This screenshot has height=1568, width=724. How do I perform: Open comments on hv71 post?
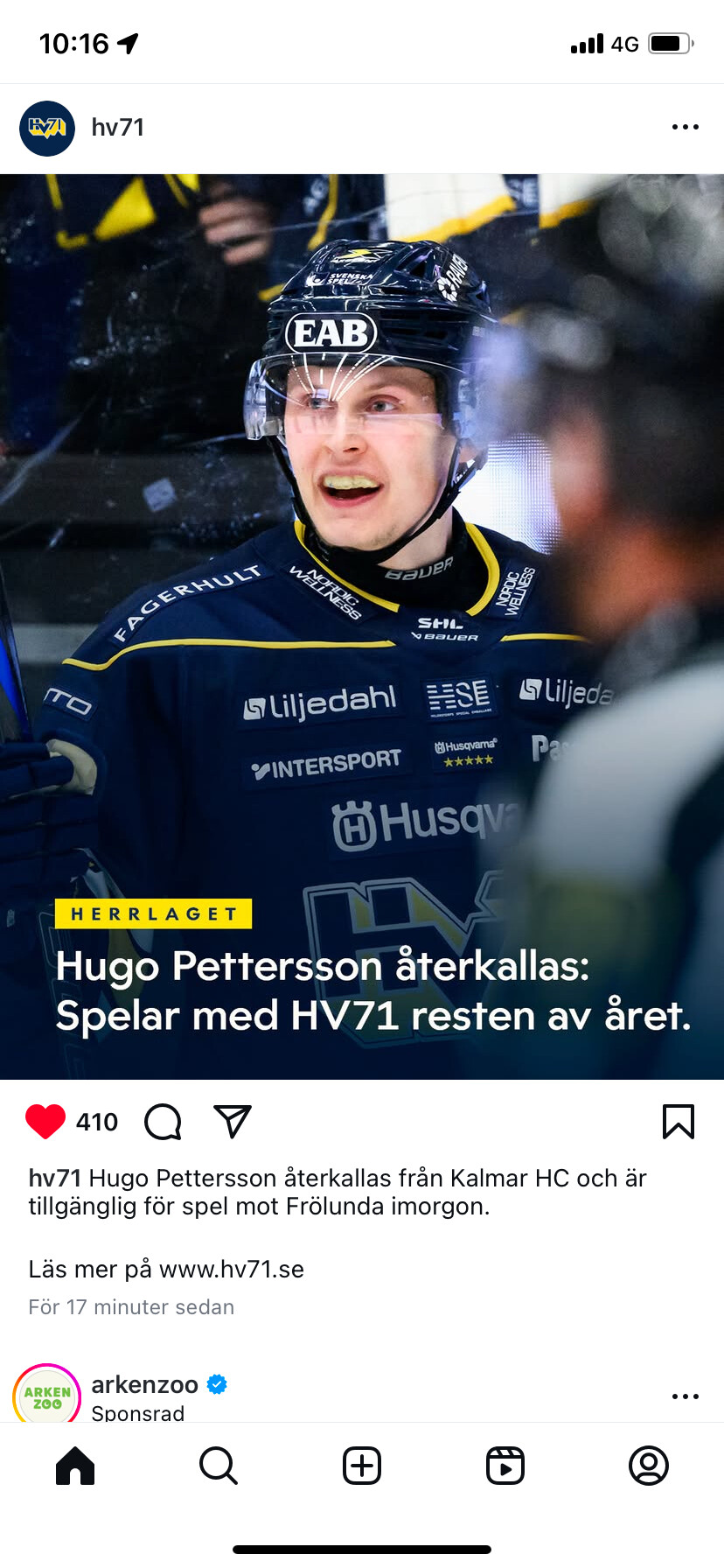(163, 1122)
